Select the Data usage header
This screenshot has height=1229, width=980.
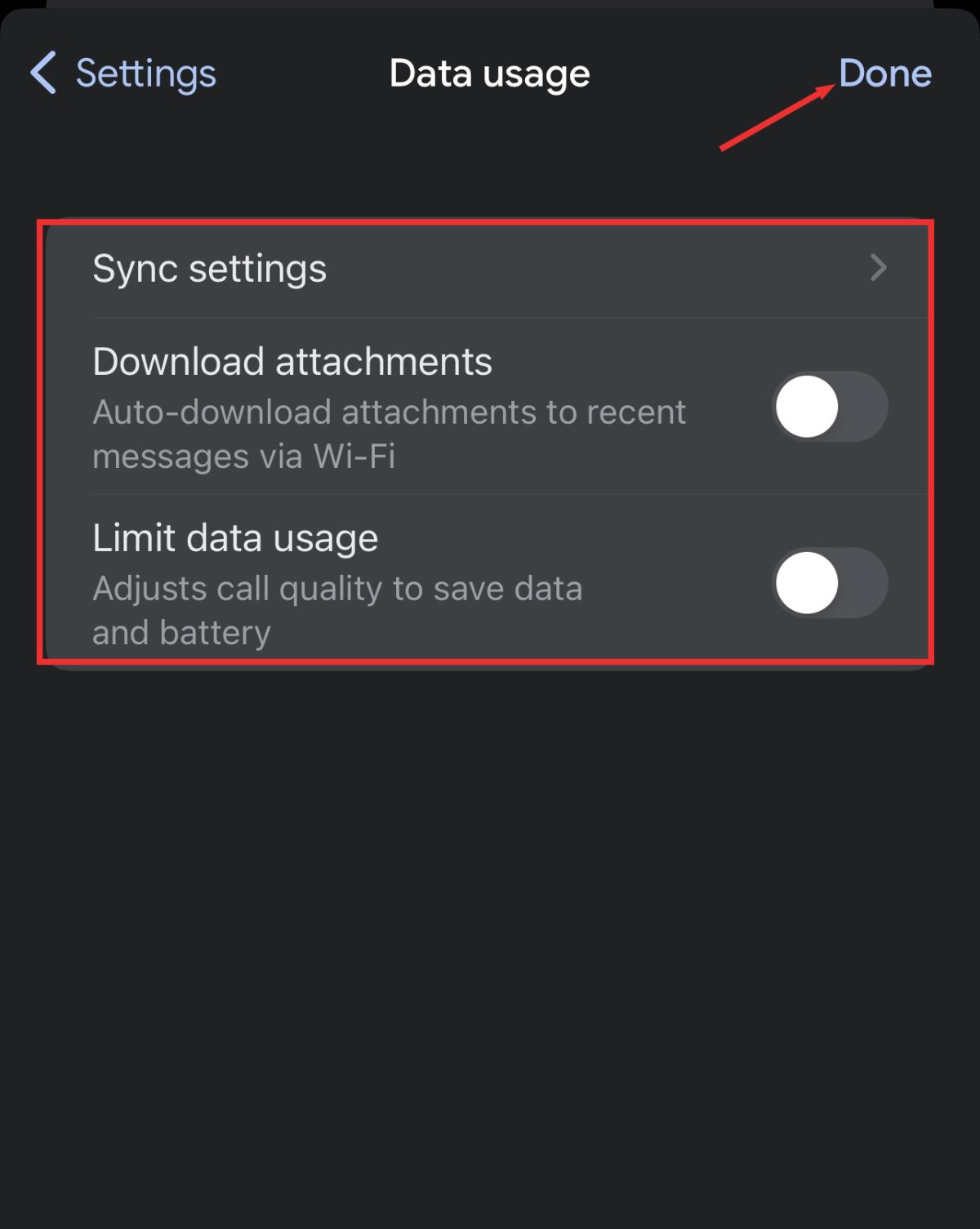[x=489, y=73]
